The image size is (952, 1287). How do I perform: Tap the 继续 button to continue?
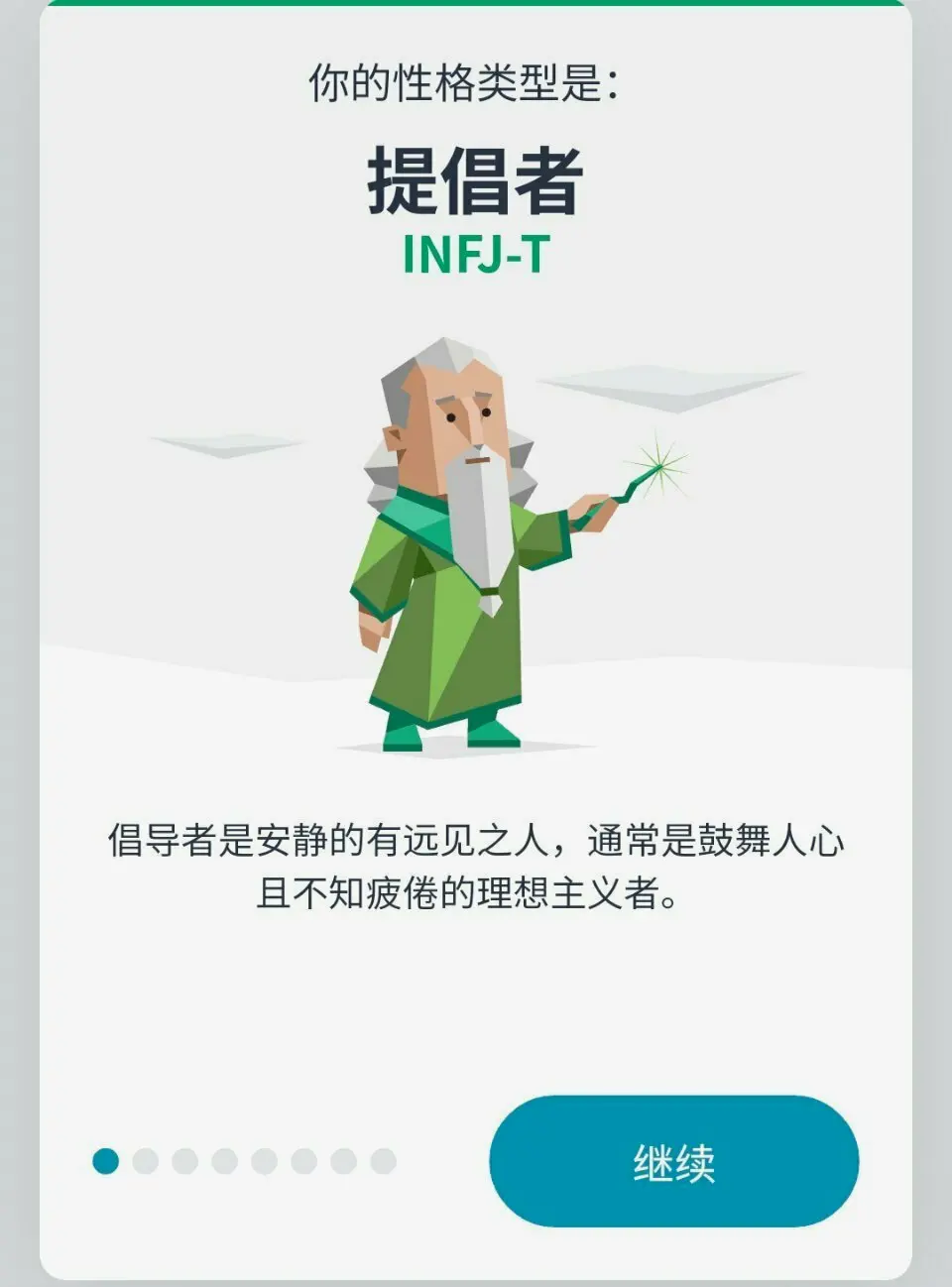coord(674,1161)
